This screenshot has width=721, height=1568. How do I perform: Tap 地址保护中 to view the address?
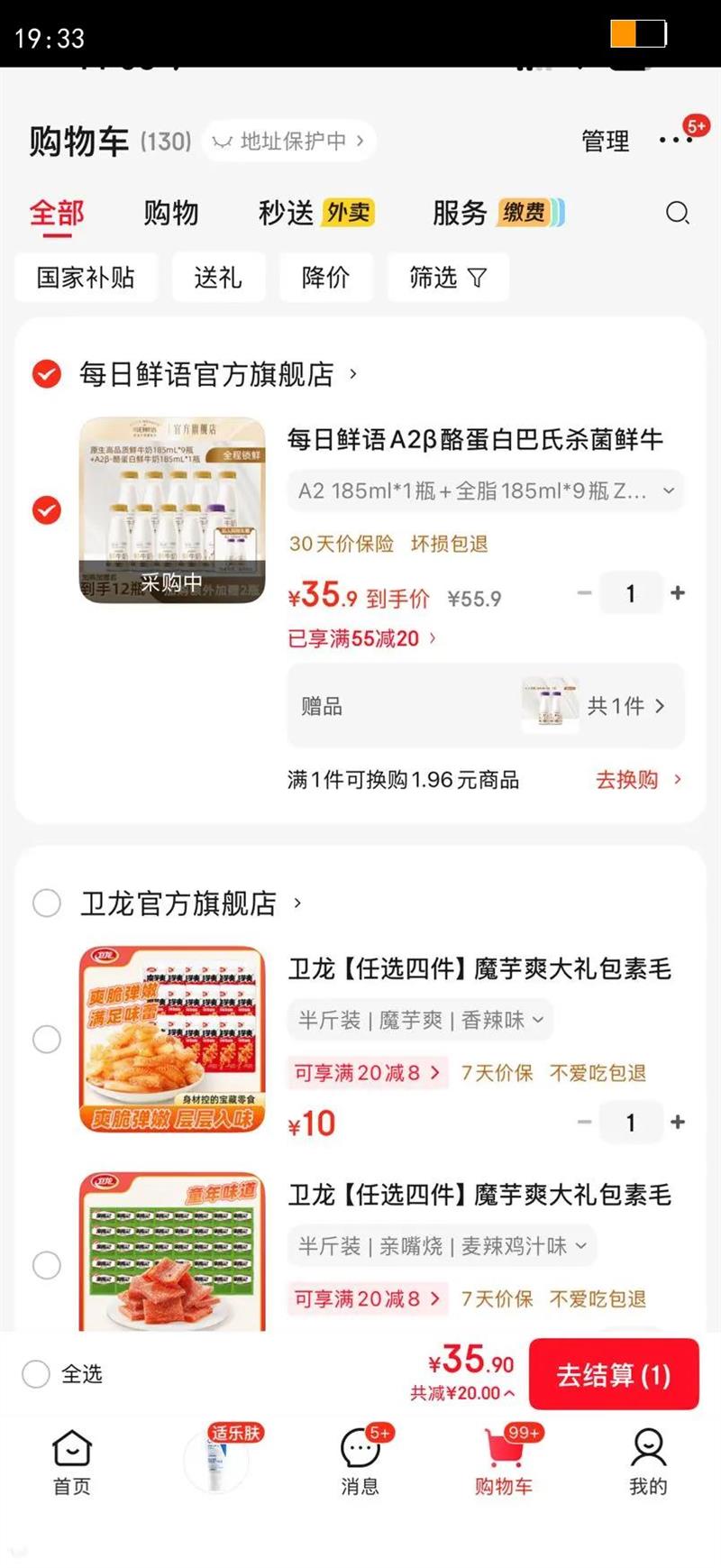coord(288,141)
